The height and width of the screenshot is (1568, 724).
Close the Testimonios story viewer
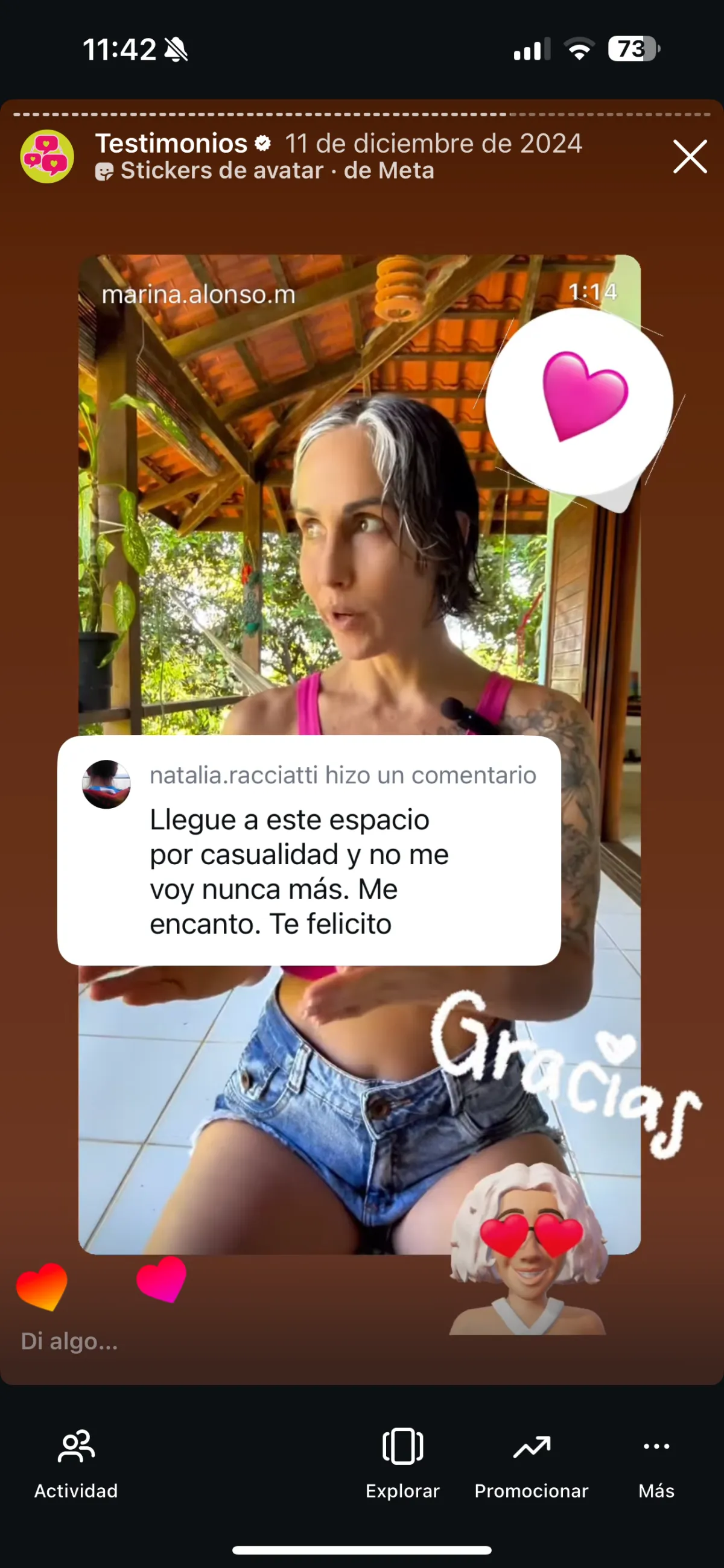pyautogui.click(x=689, y=156)
